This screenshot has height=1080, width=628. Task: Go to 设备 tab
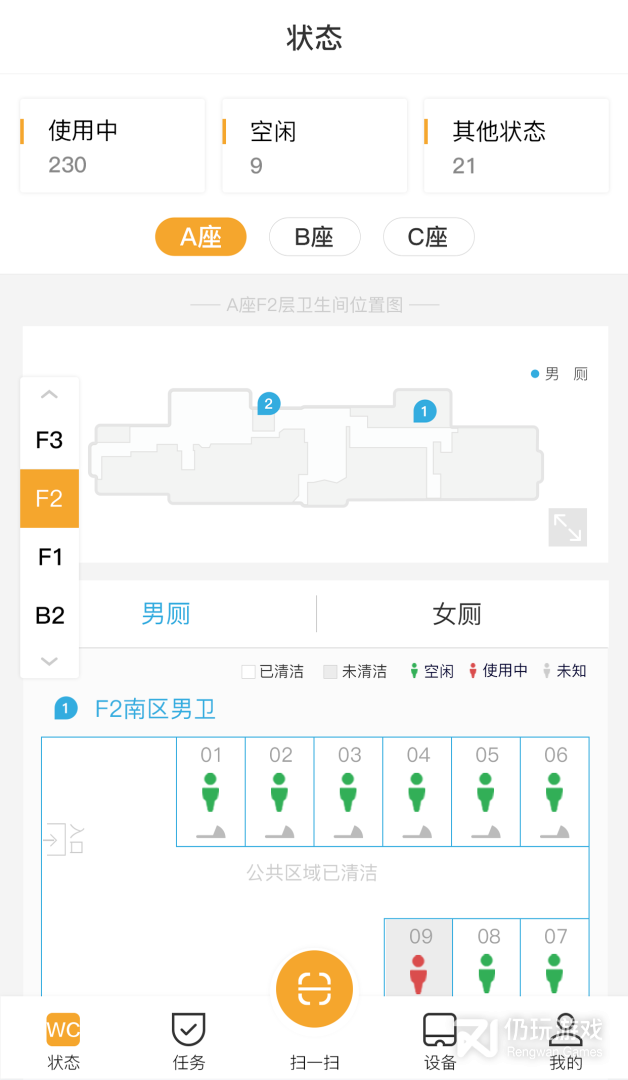coord(440,1040)
